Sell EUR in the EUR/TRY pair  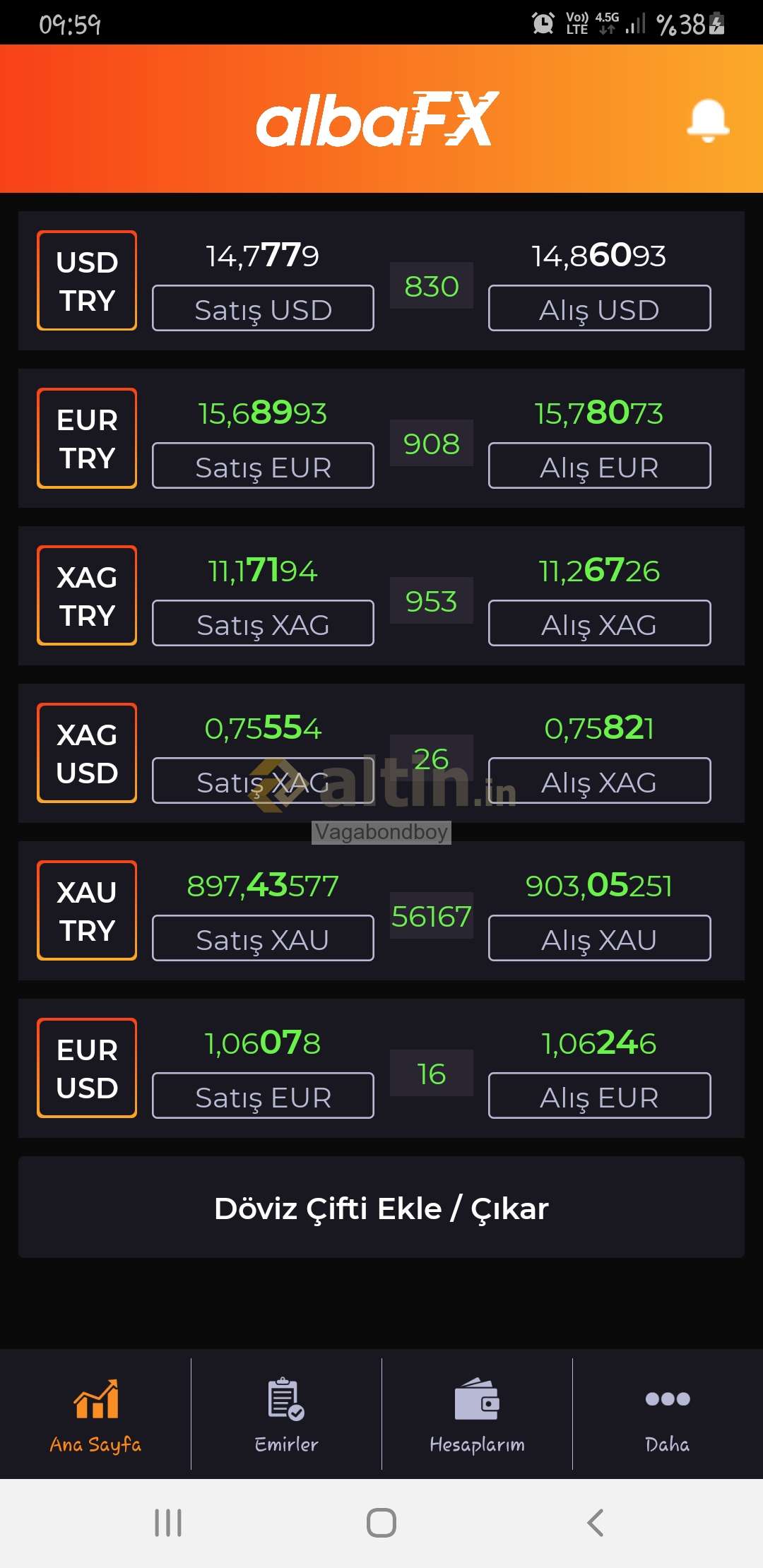coord(263,466)
